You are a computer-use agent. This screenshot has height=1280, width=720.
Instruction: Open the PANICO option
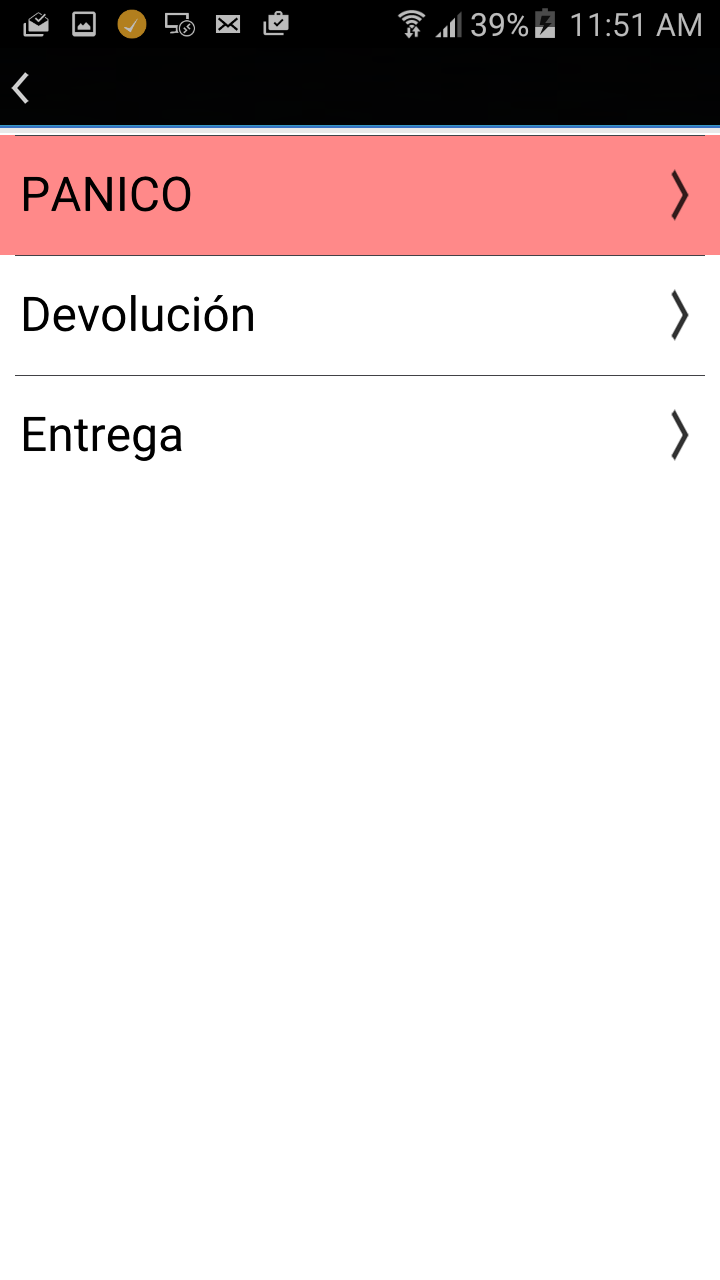coord(360,195)
